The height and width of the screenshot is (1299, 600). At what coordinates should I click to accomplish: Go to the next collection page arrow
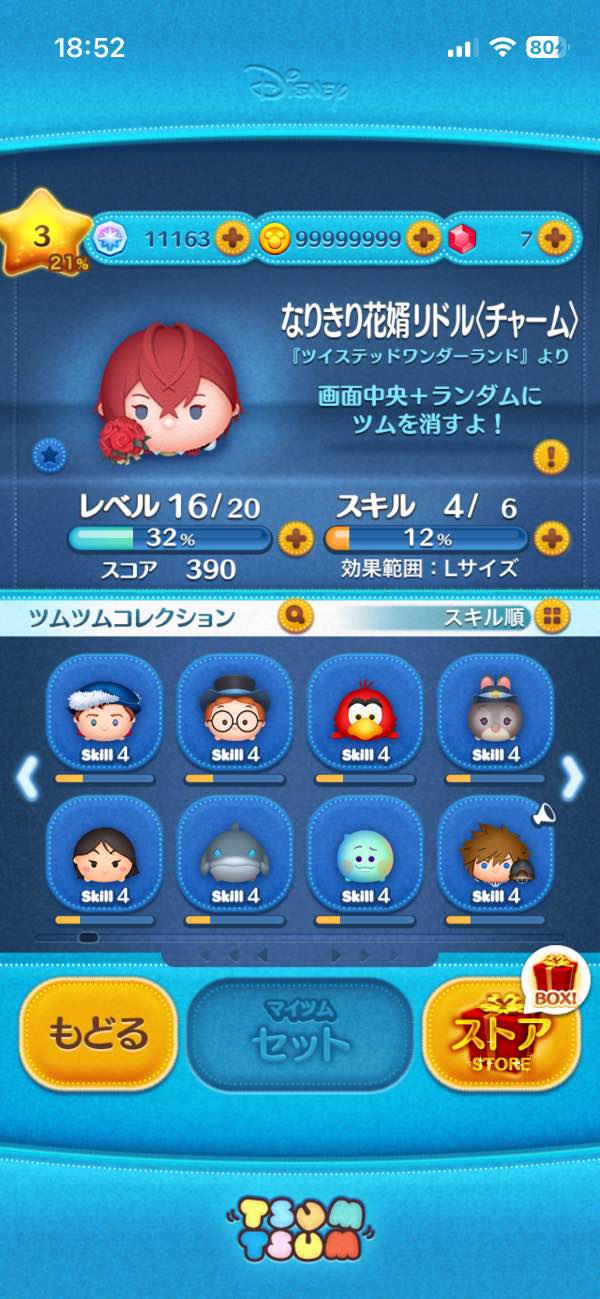pos(572,778)
